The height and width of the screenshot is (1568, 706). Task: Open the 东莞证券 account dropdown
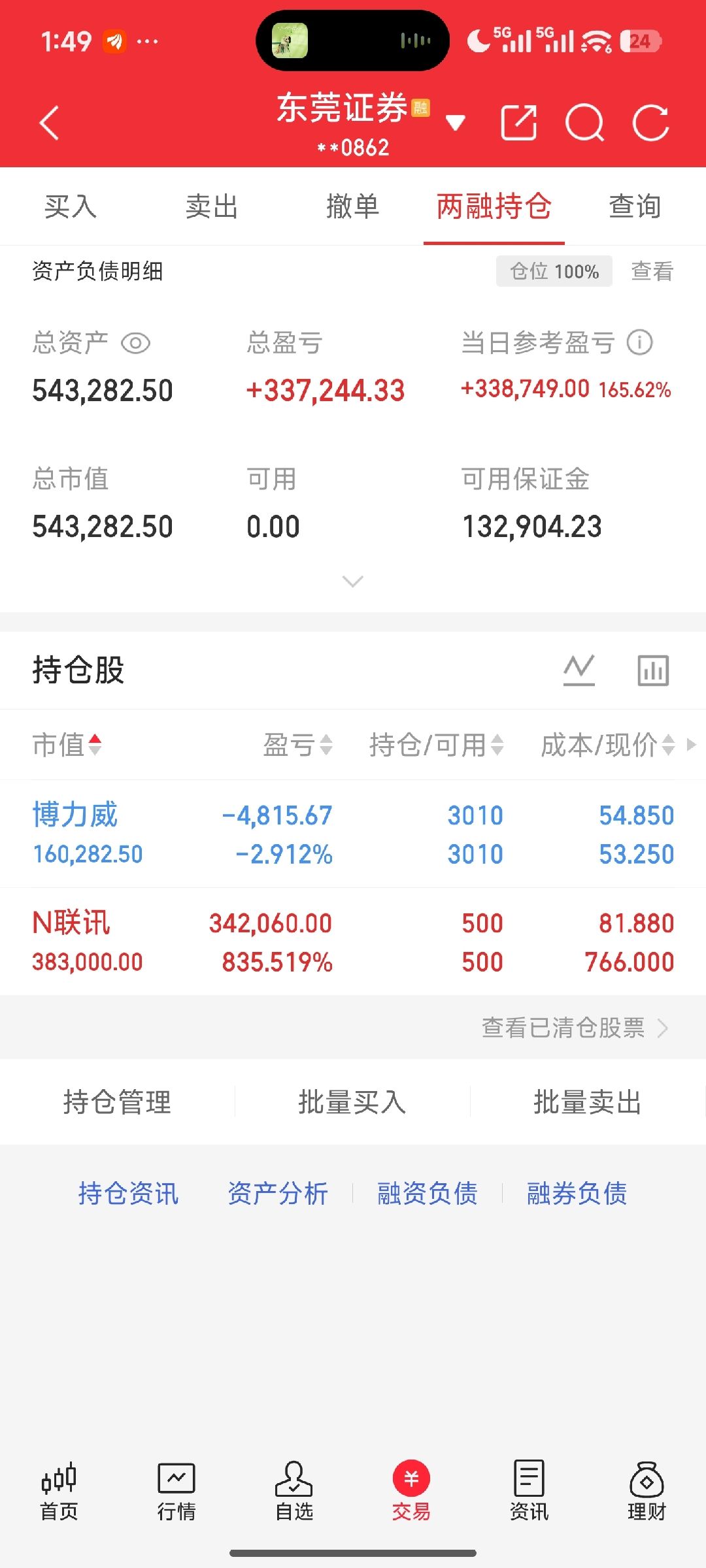(x=455, y=122)
